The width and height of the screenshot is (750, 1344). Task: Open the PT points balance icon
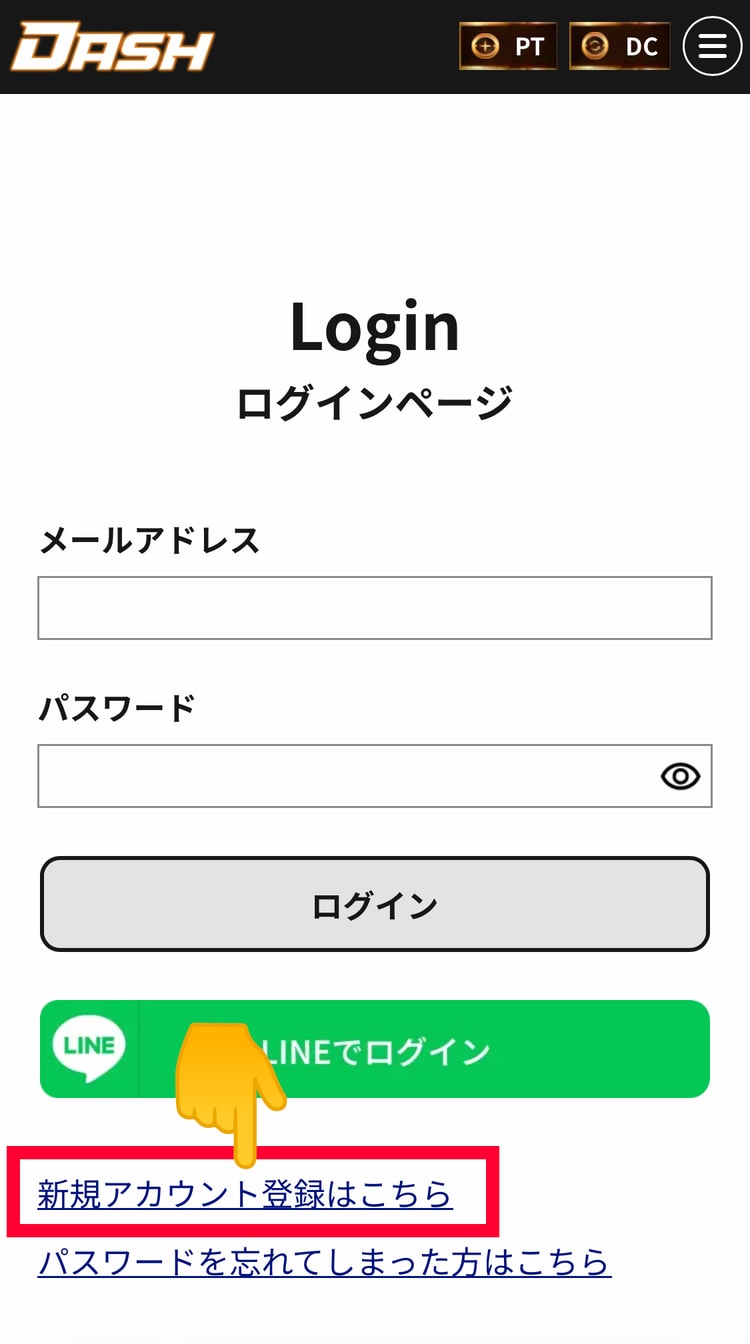tap(508, 45)
